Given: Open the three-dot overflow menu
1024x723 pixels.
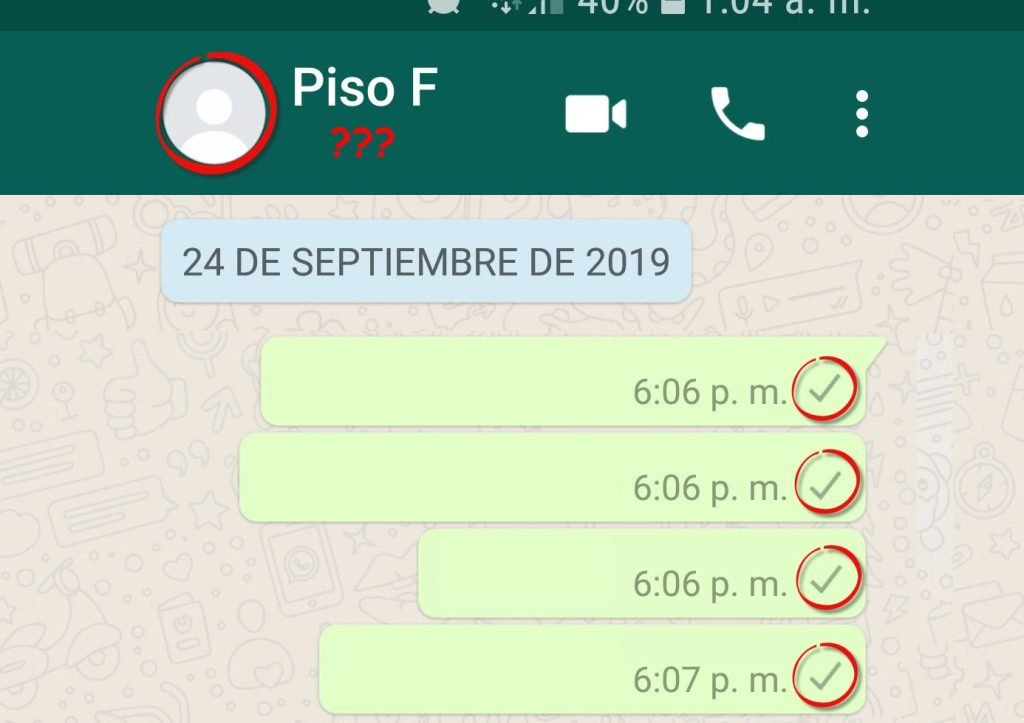Looking at the screenshot, I should (x=862, y=114).
